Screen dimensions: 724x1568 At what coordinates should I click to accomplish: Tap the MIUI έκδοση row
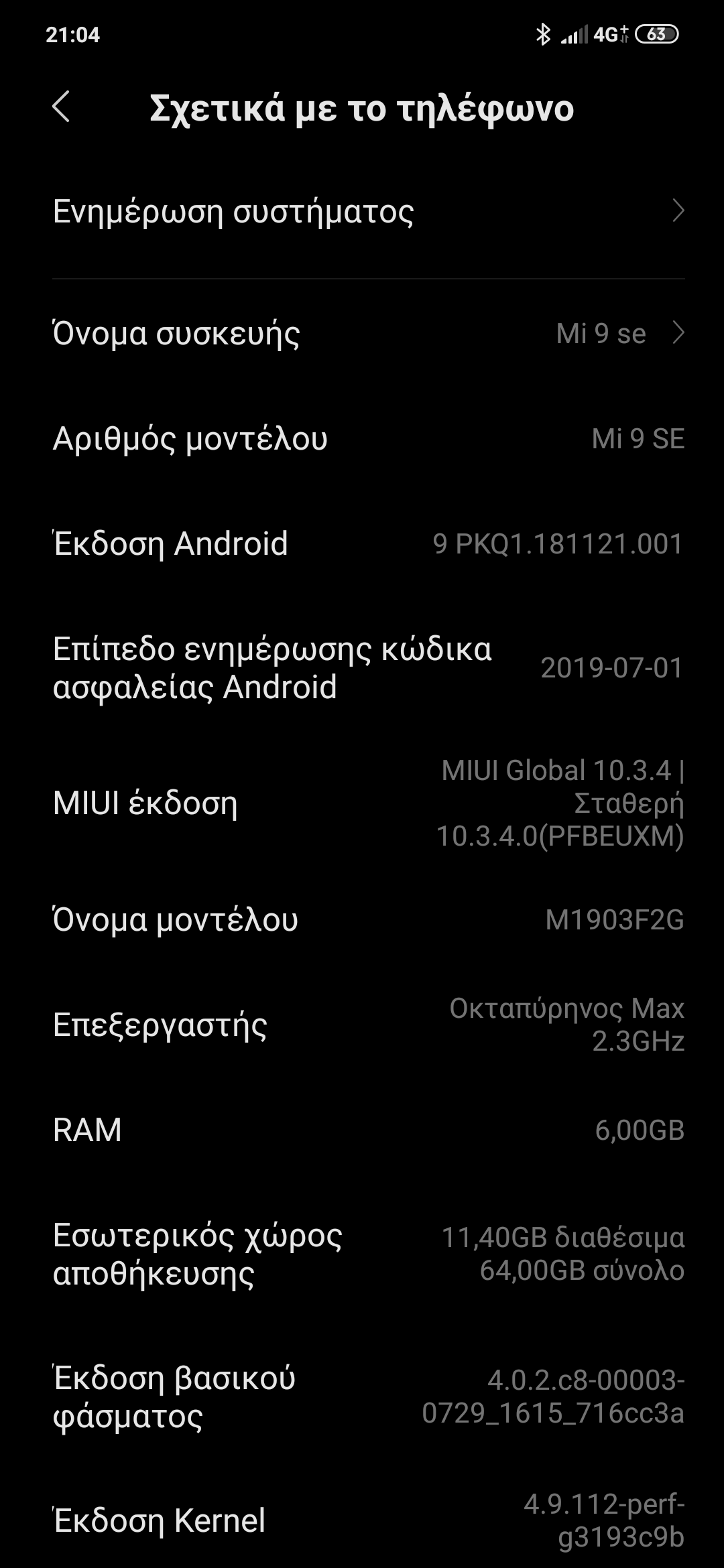[362, 803]
